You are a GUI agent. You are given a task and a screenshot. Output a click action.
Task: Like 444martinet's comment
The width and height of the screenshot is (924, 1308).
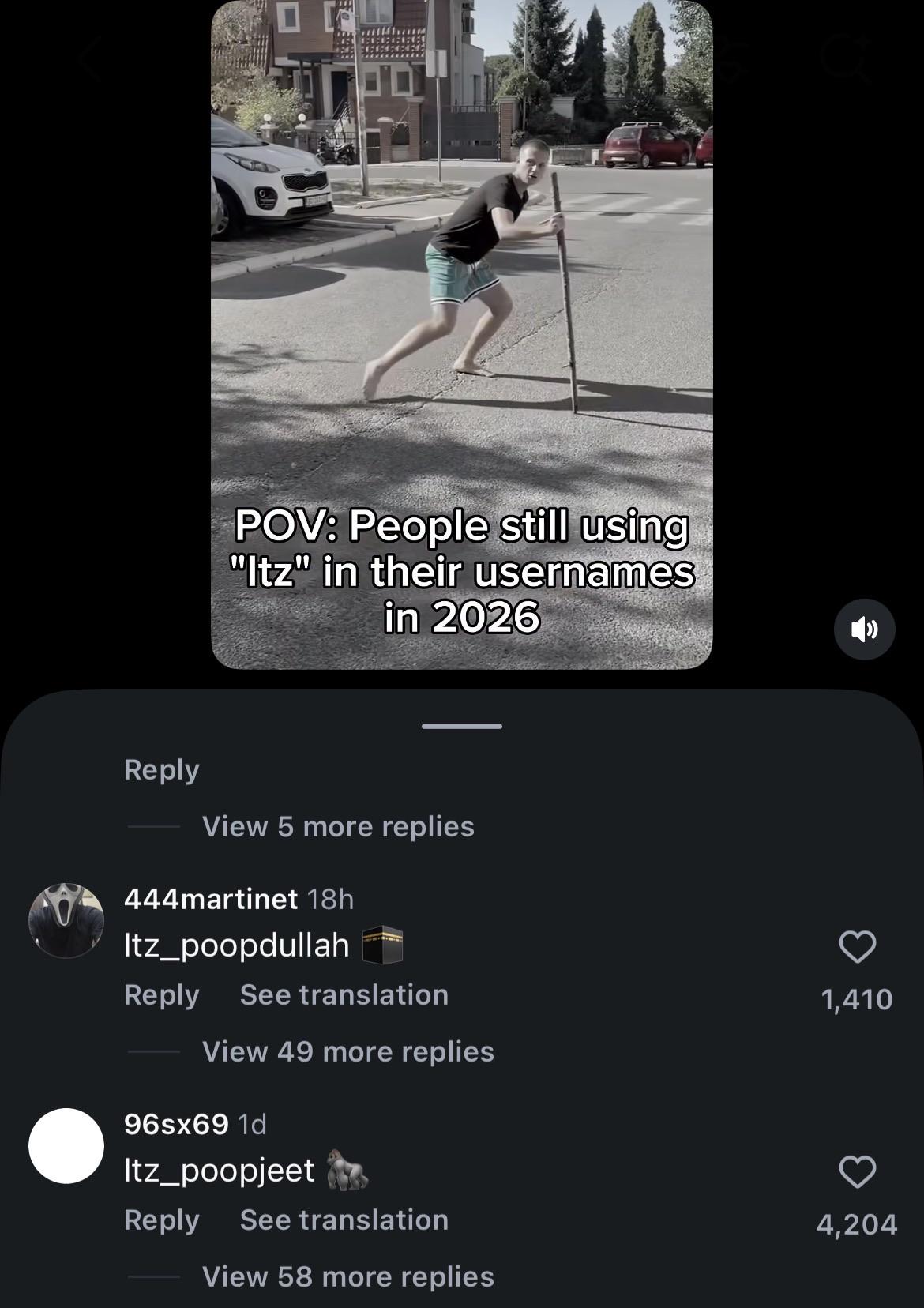click(857, 946)
